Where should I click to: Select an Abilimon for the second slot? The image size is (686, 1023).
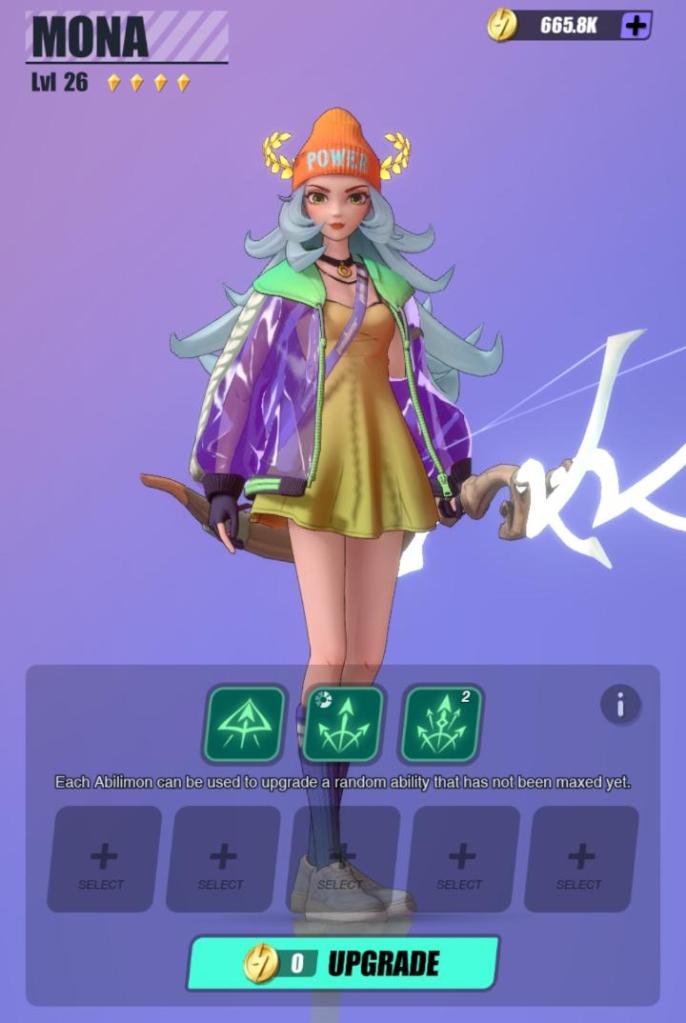click(x=222, y=860)
